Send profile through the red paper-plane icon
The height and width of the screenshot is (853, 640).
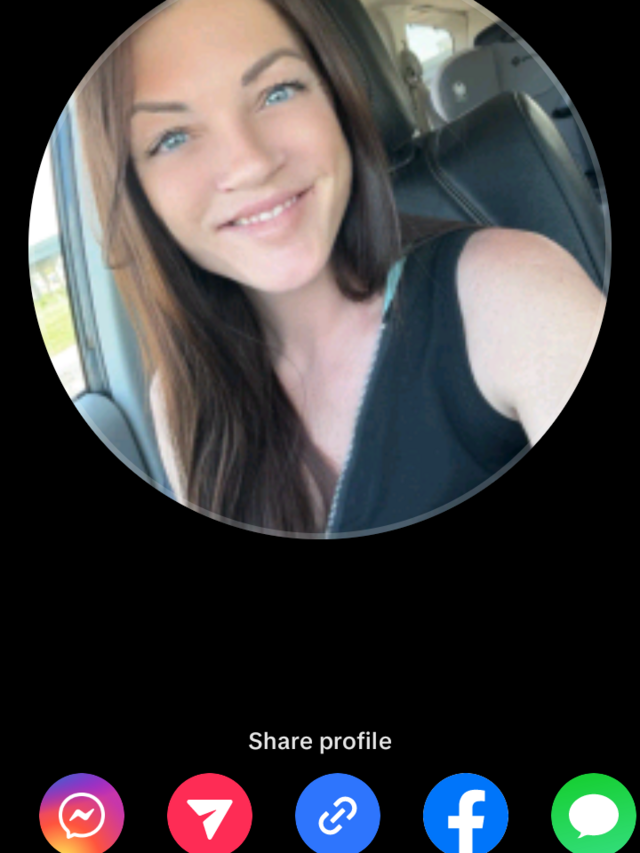[x=210, y=815]
